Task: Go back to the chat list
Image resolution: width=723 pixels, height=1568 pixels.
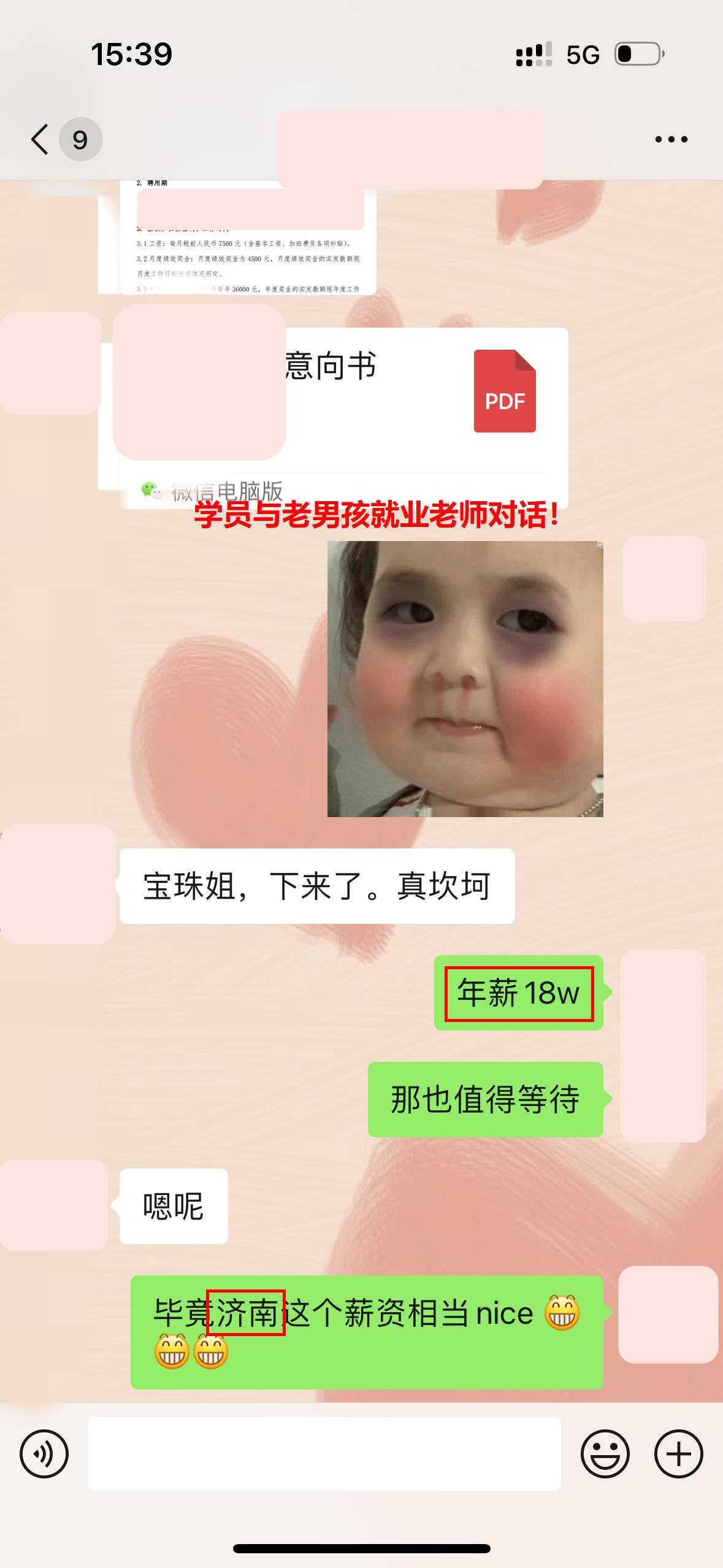Action: (40, 139)
